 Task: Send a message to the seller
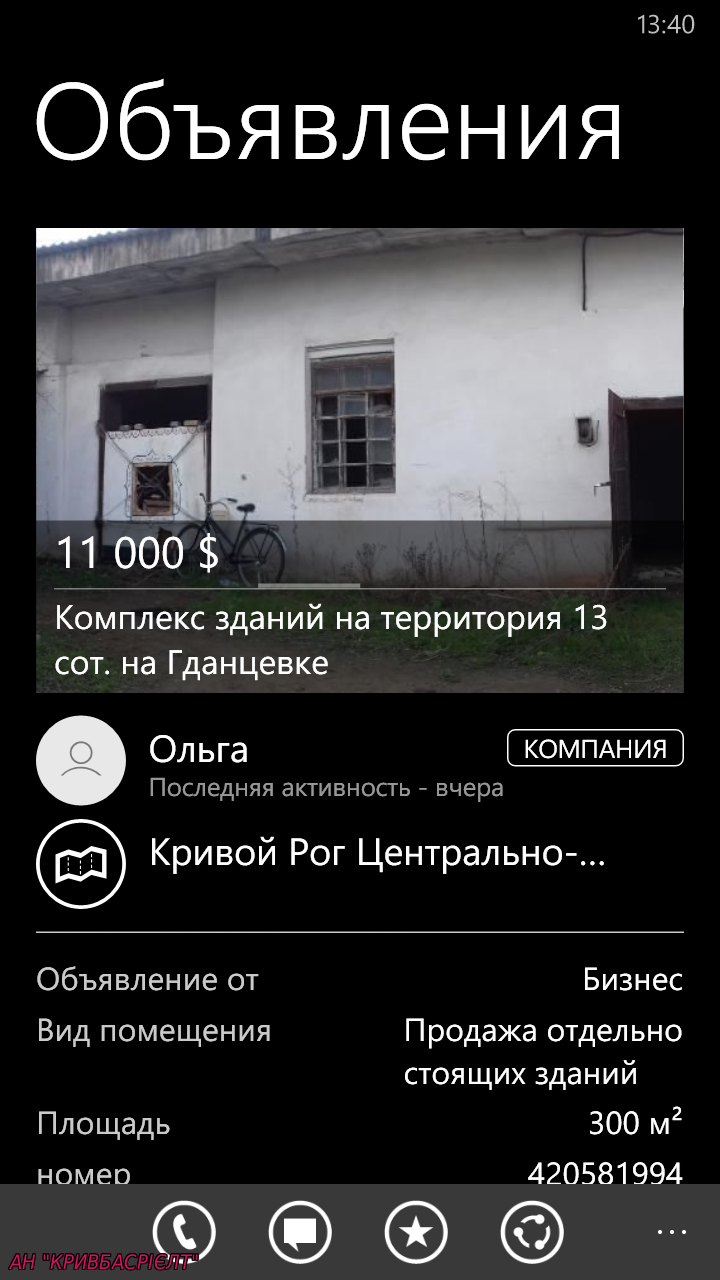pos(300,1232)
